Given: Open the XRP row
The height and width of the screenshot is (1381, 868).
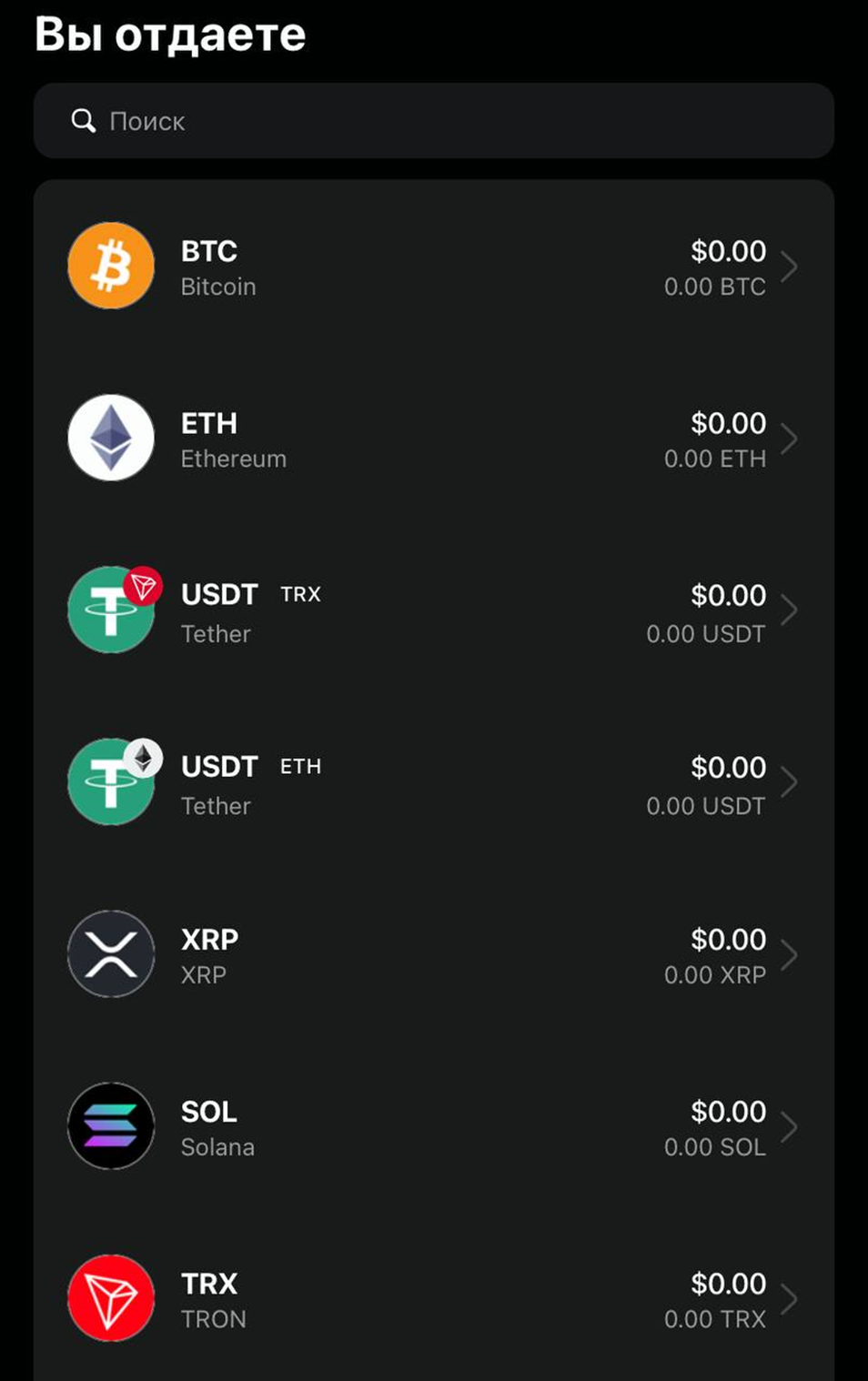Looking at the screenshot, I should click(433, 955).
